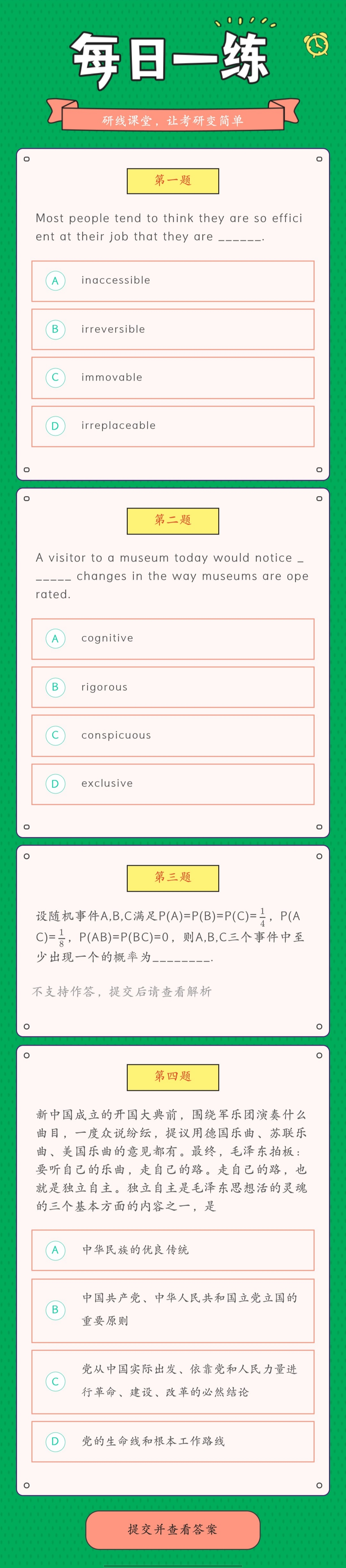Pick option C 党从中国实际出发的必然结论

click(172, 1380)
